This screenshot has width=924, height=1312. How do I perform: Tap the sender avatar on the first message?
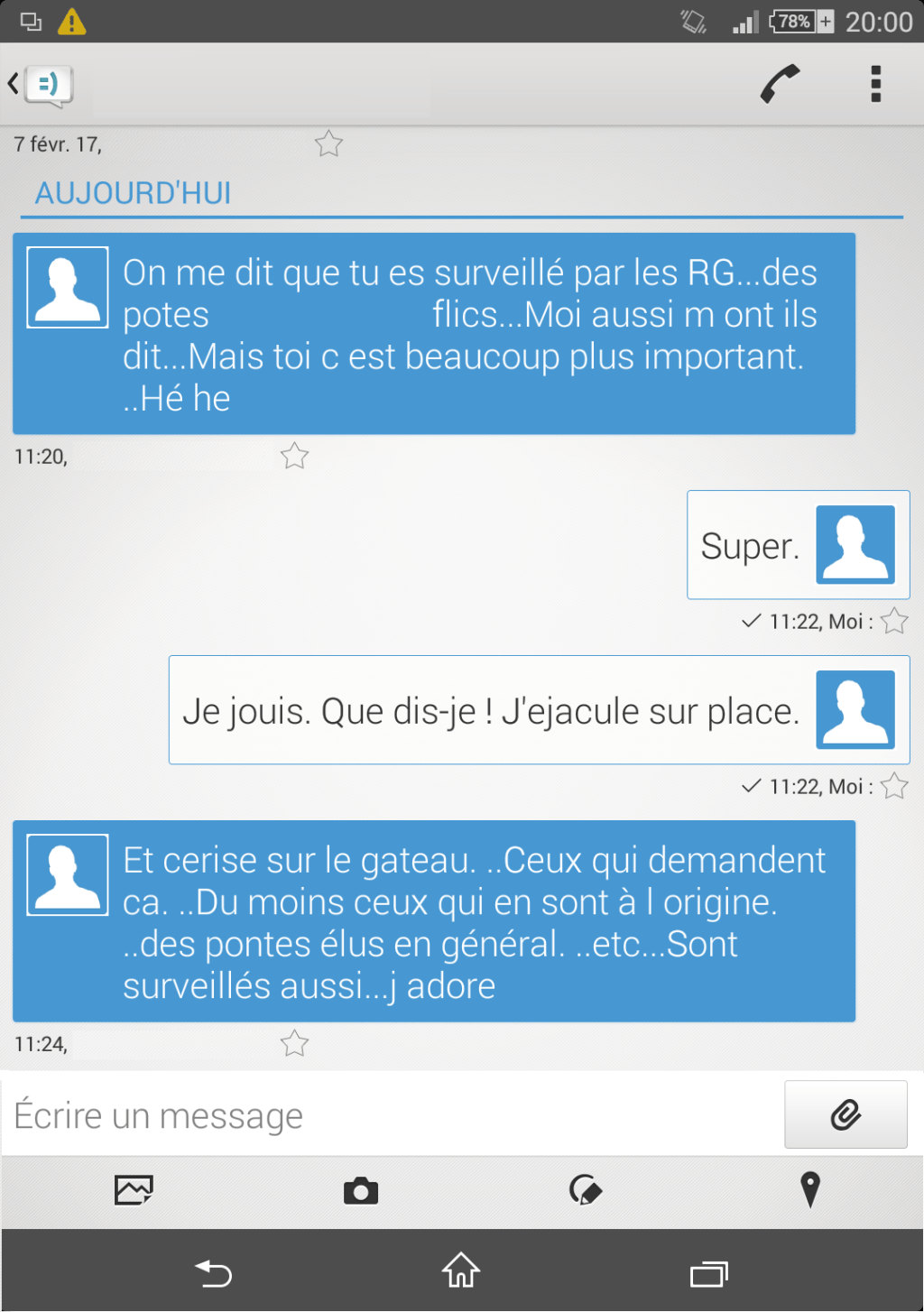click(x=67, y=286)
